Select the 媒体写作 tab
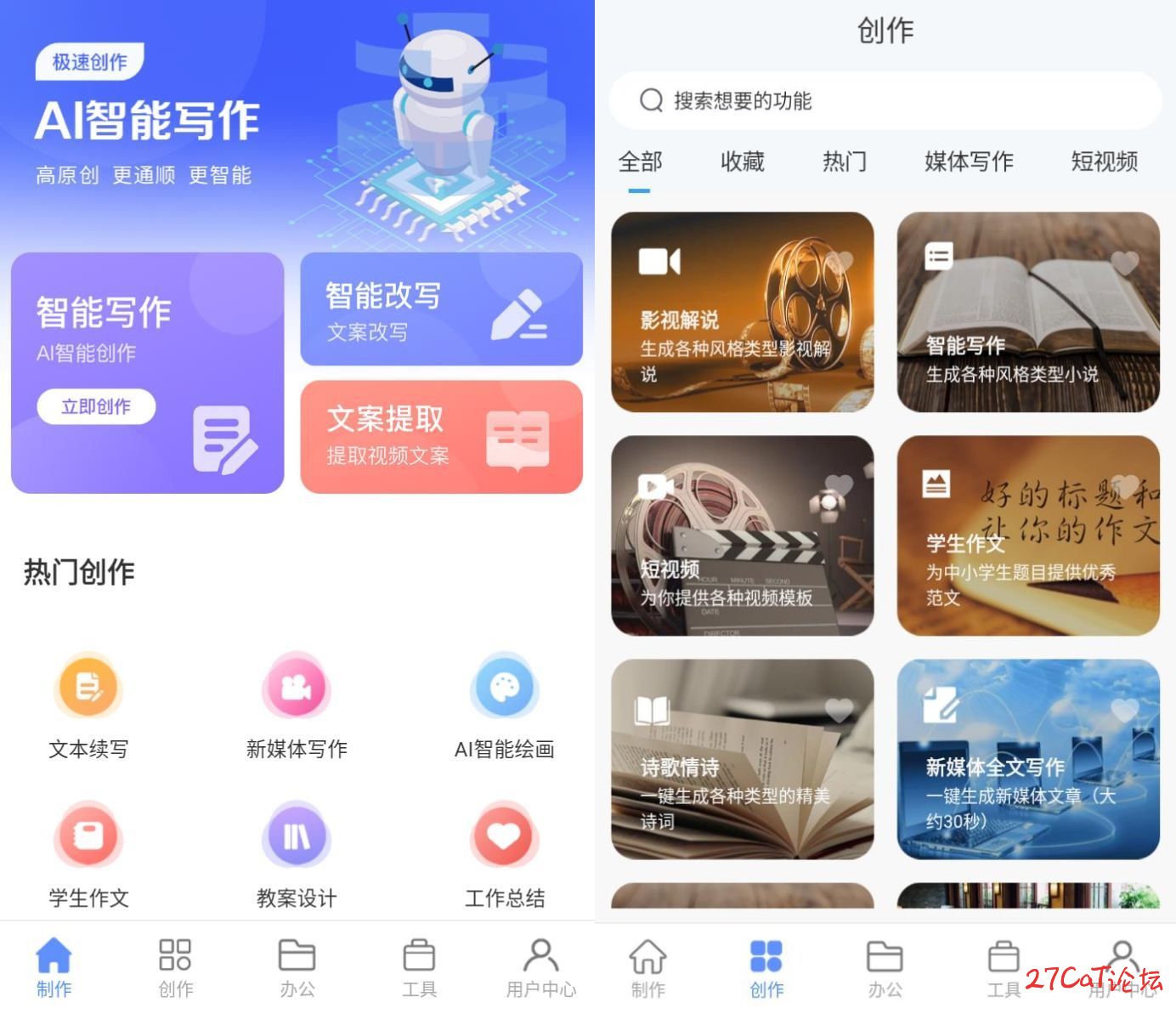The image size is (1176, 1014). tap(969, 161)
